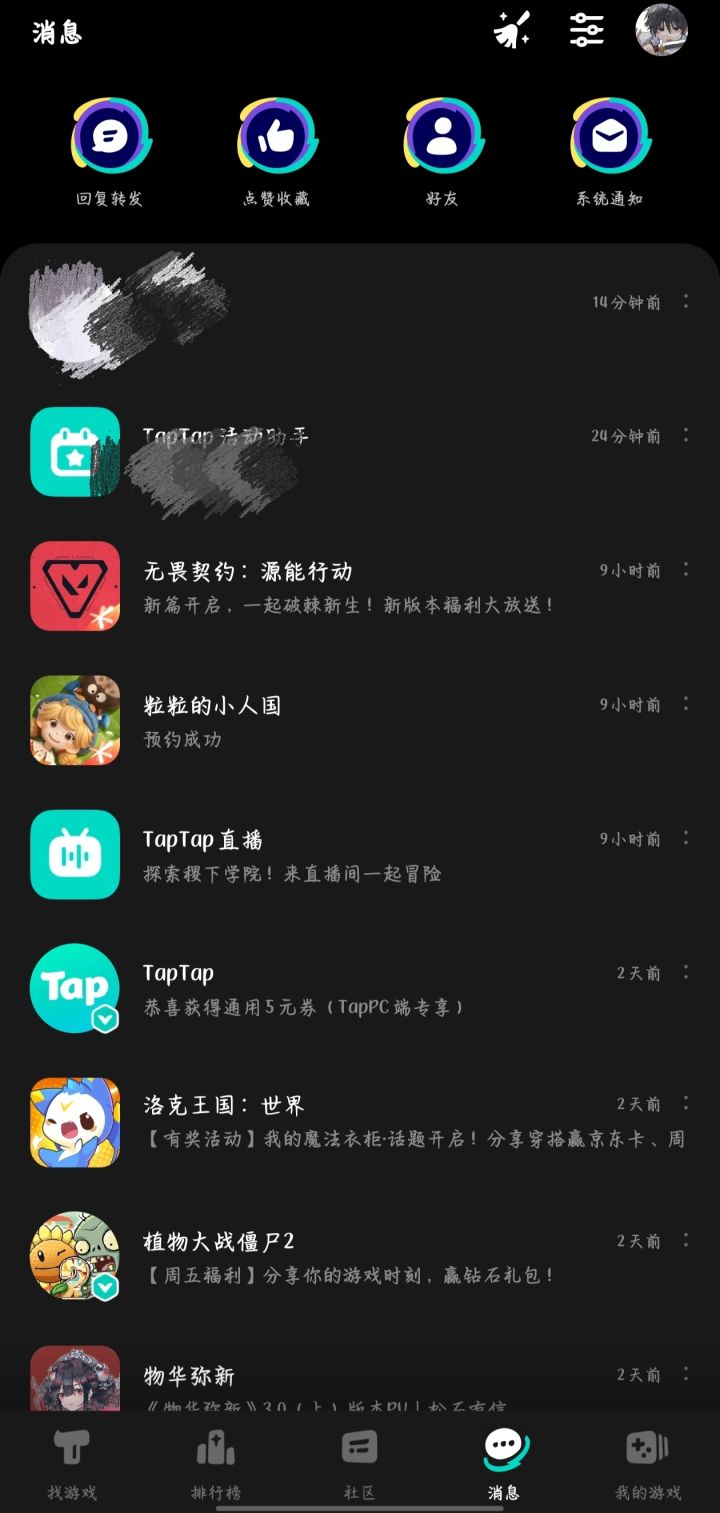Open the 系统通知 notifications icon
Image resolution: width=720 pixels, height=1513 pixels.
(608, 135)
